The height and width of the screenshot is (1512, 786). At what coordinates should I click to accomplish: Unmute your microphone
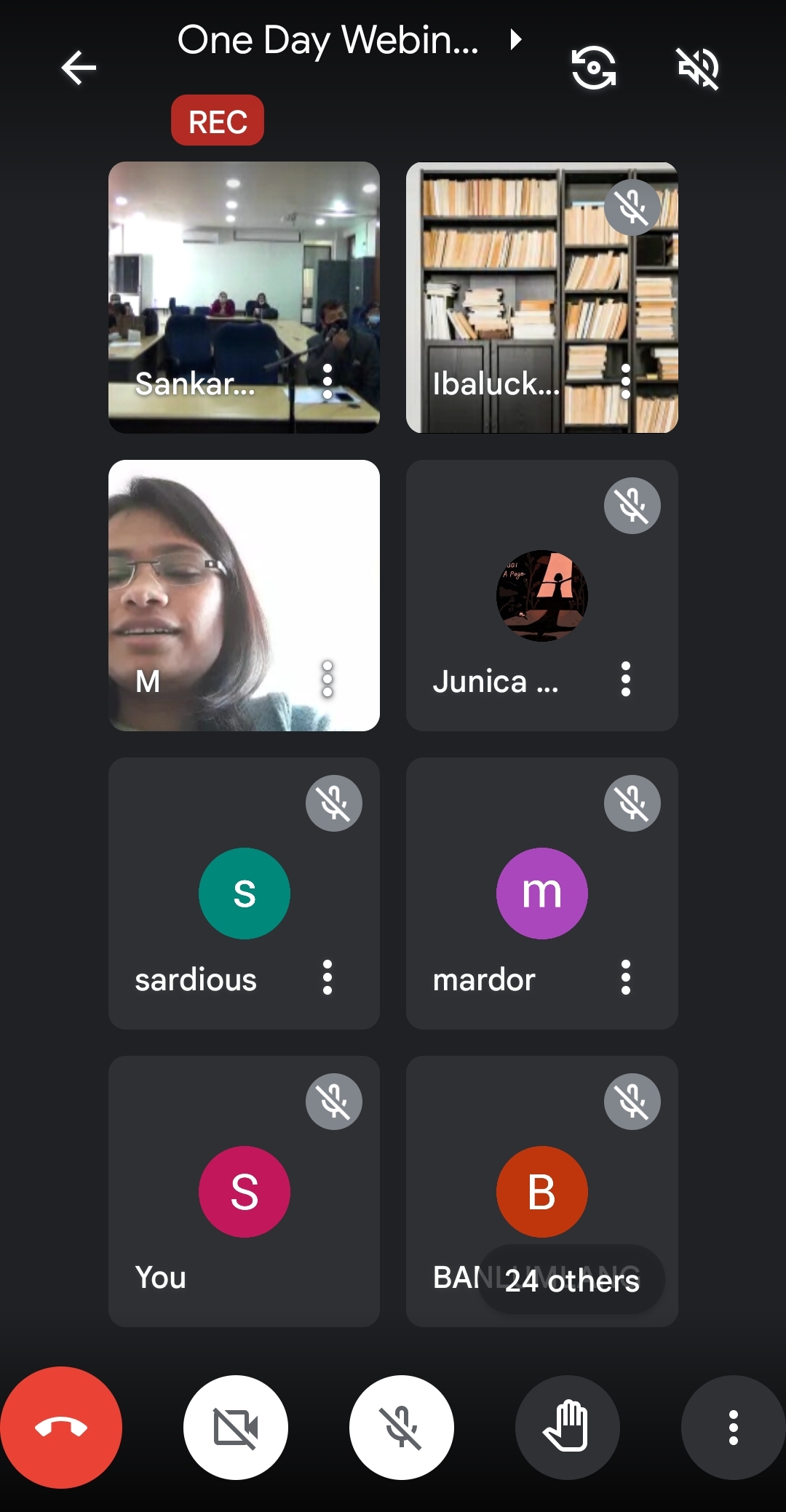pos(402,1428)
